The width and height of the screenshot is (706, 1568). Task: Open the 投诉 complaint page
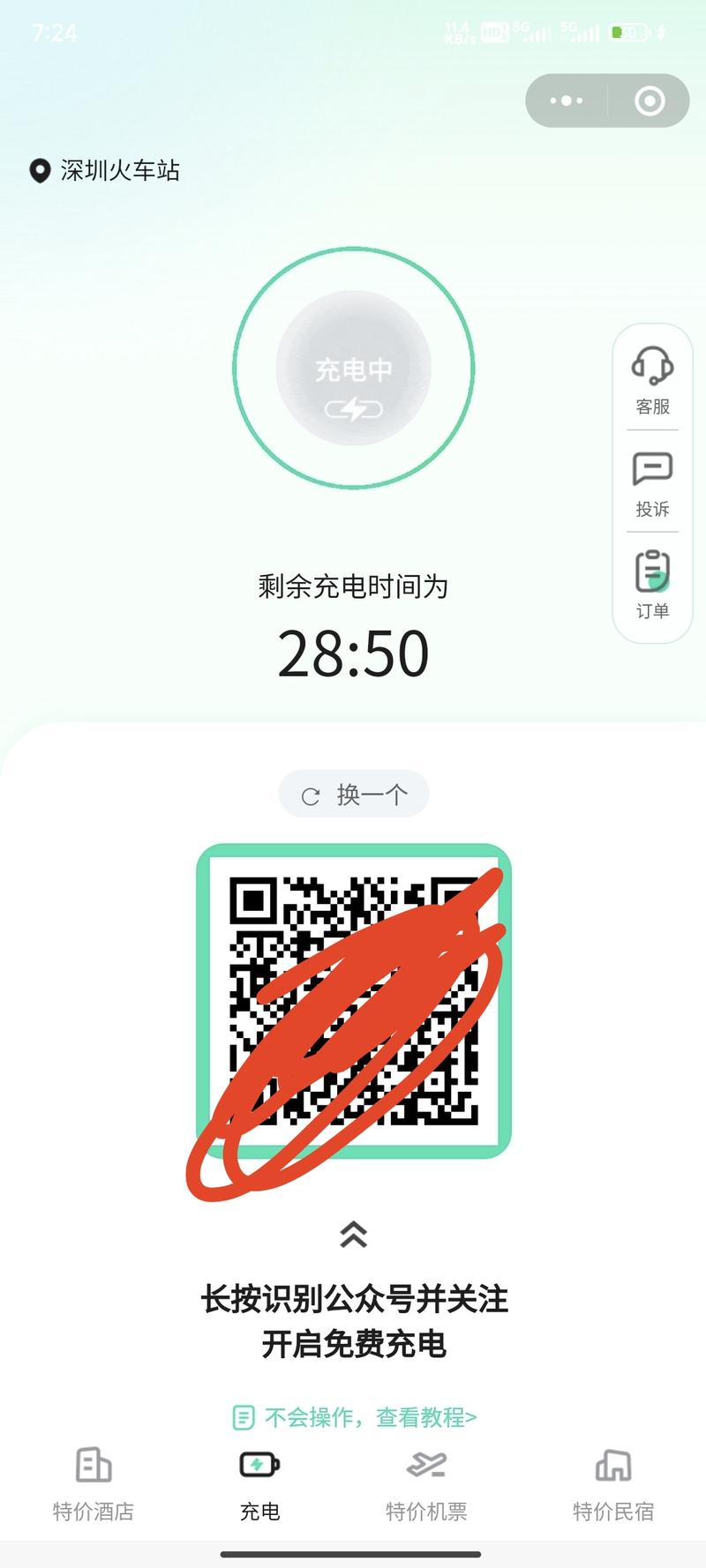pos(652,483)
